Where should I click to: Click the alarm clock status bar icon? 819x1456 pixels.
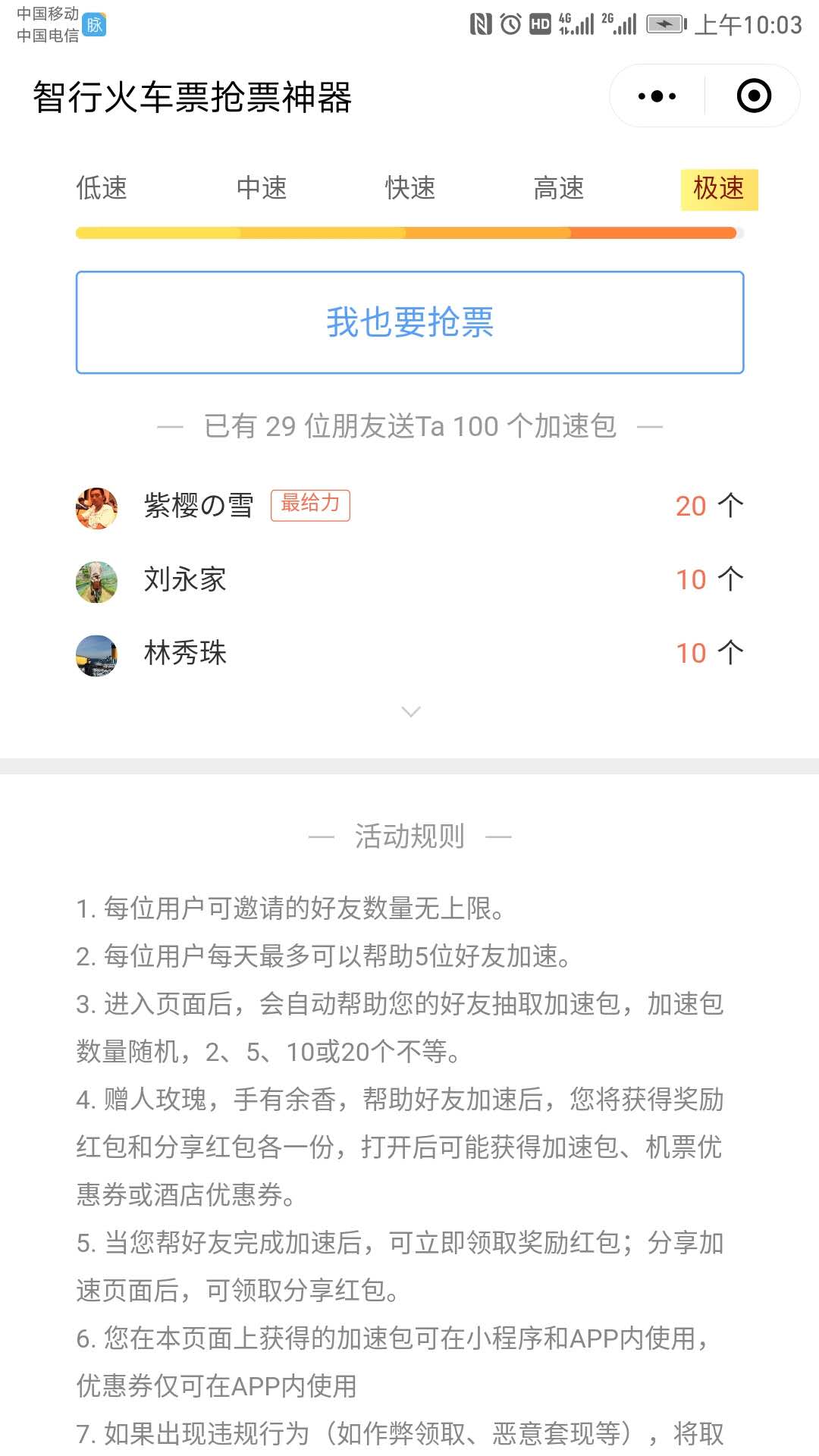coord(510,24)
